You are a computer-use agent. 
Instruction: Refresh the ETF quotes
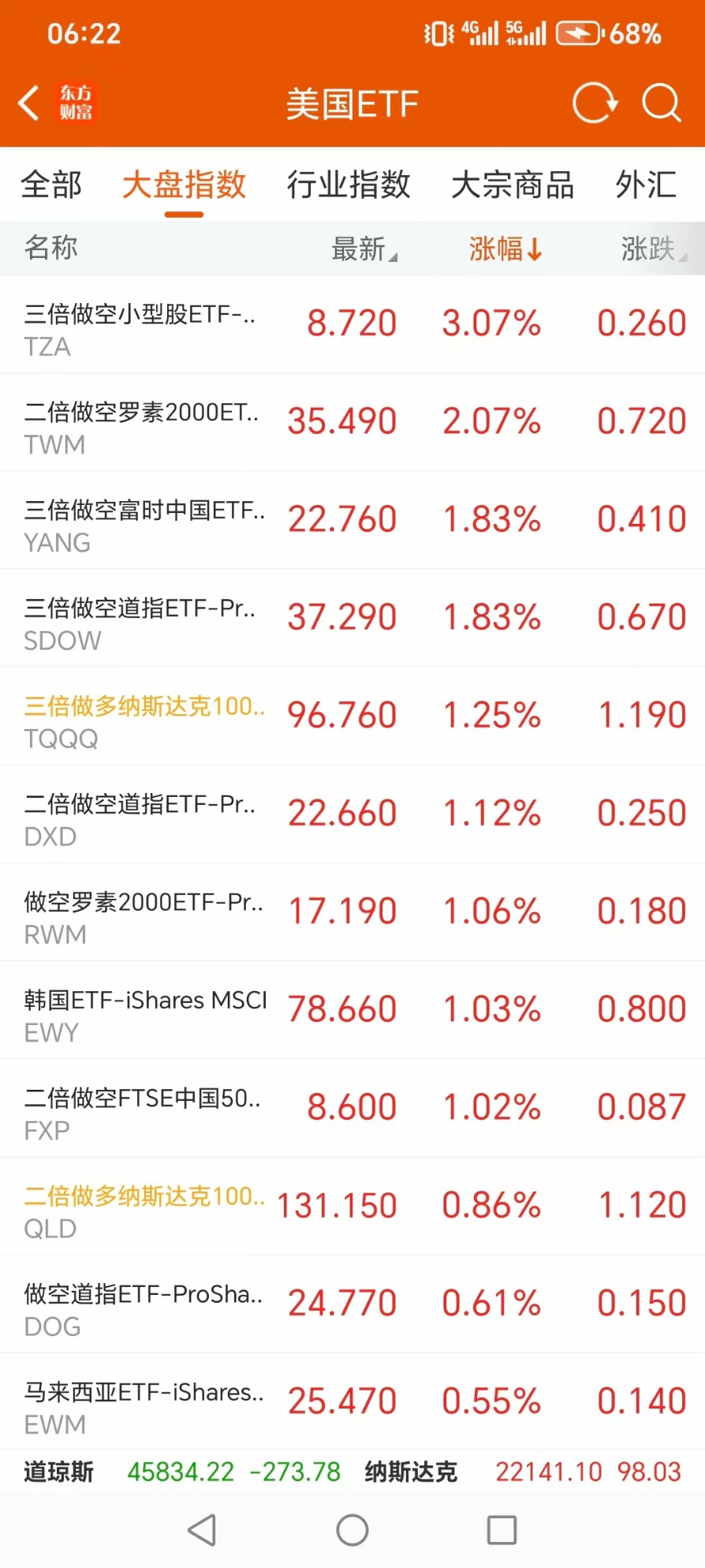click(x=595, y=103)
